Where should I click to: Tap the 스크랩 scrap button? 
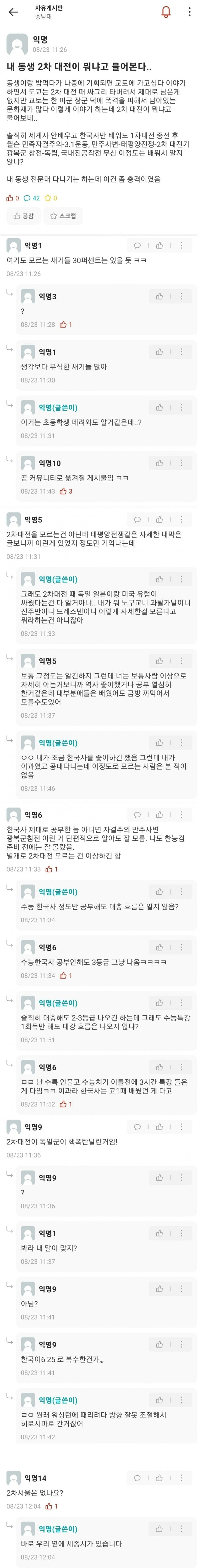pos(63,216)
